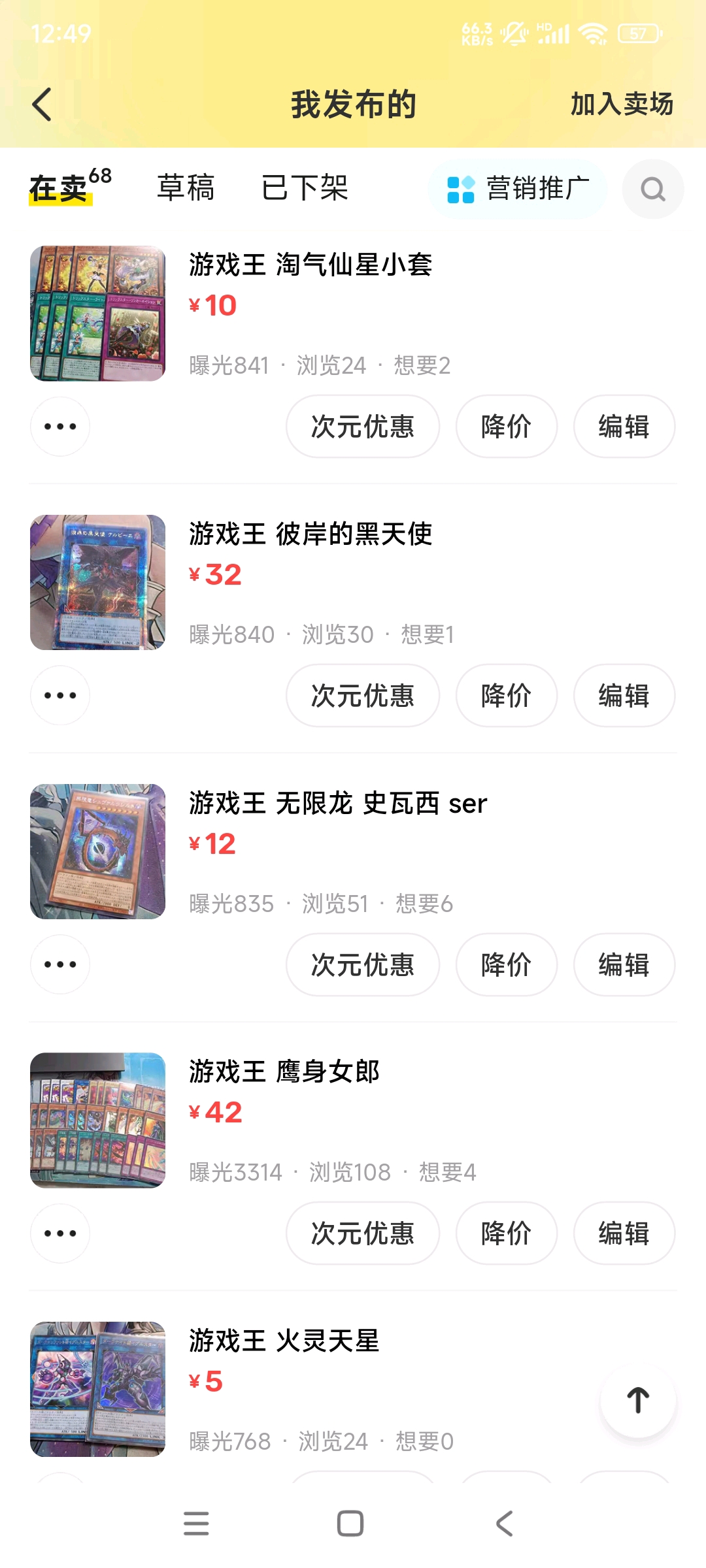The image size is (706, 1568).
Task: Tap 次元优惠 for 鹰身女郎
Action: pyautogui.click(x=363, y=1233)
